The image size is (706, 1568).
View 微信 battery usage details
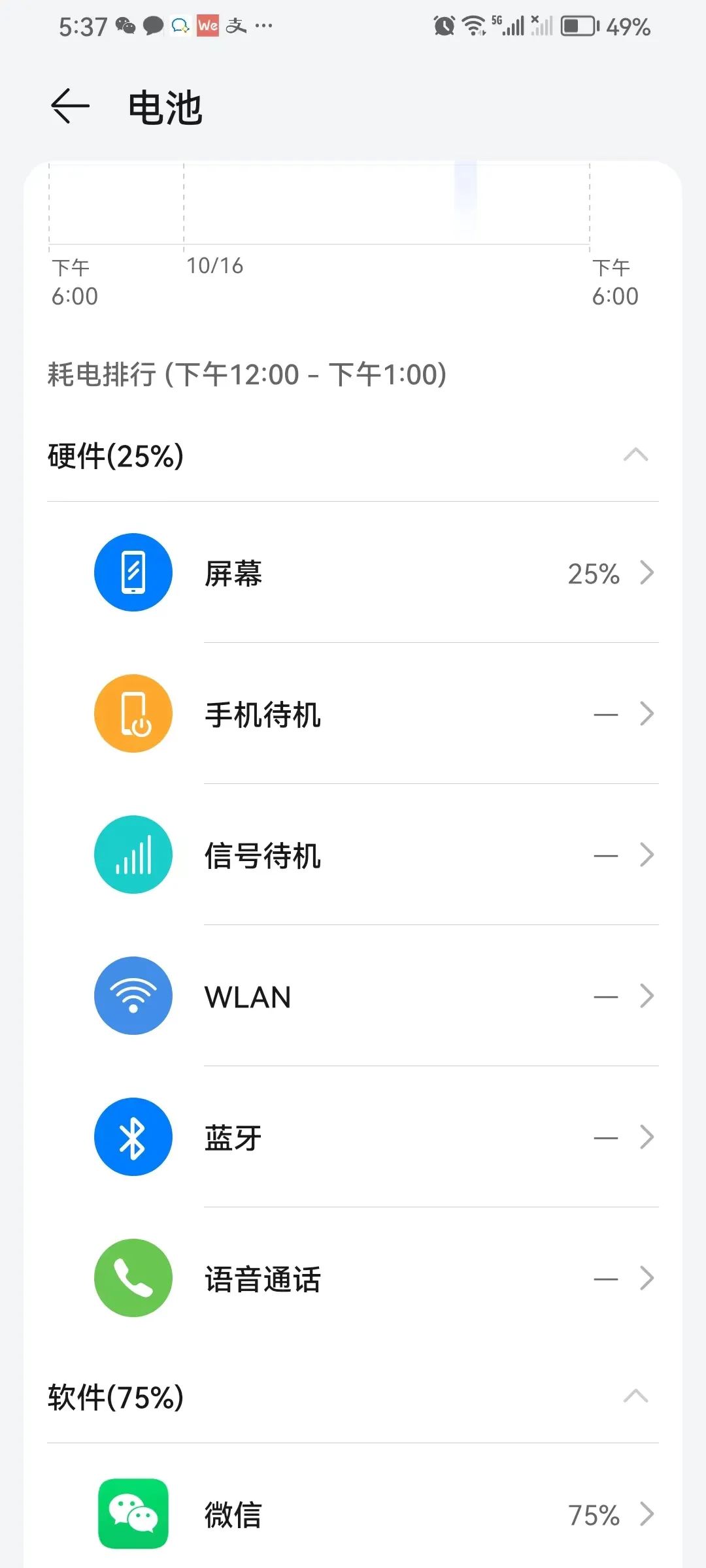(x=375, y=1514)
